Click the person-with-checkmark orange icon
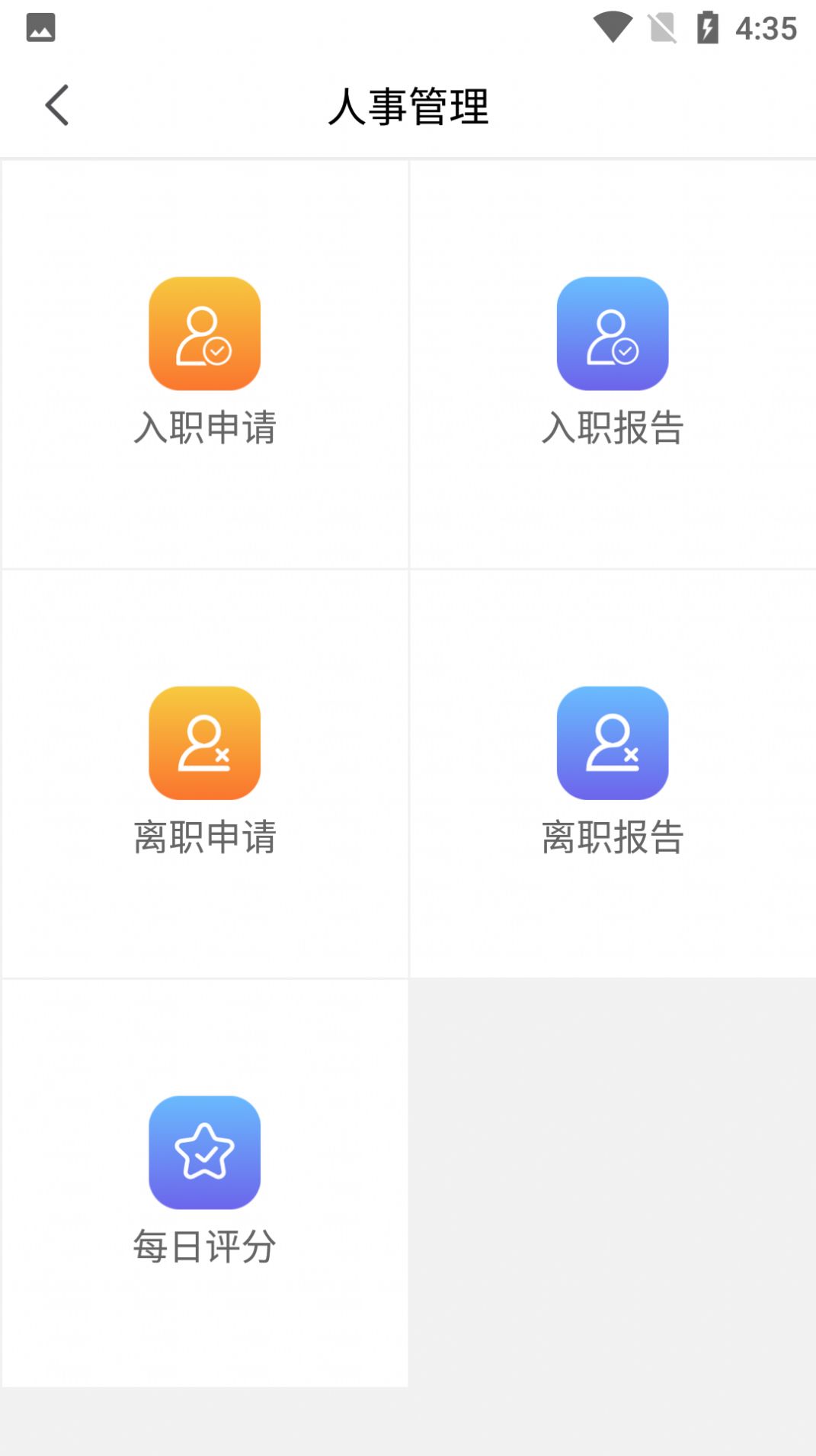The image size is (816, 1456). [204, 334]
